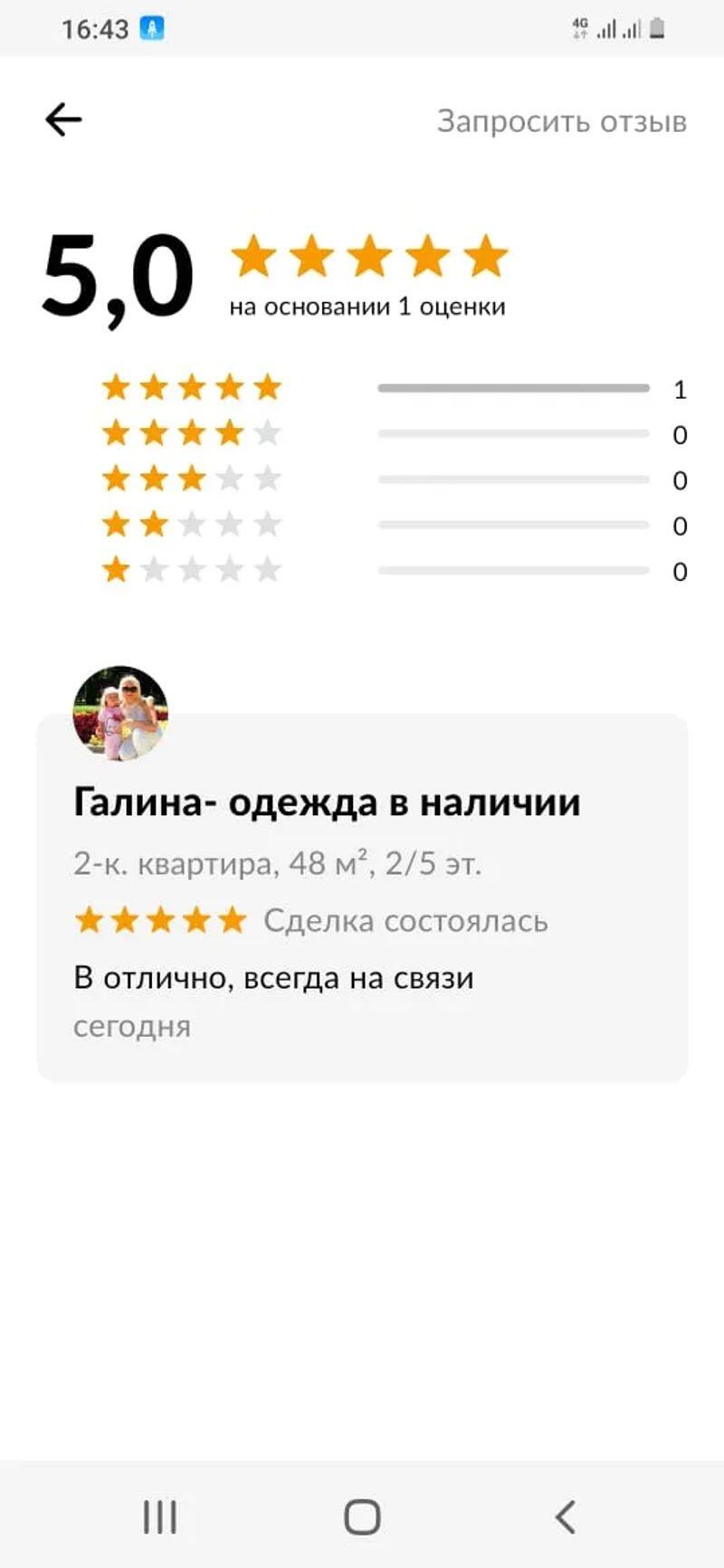This screenshot has height=1568, width=724.
Task: Filter reviews by five-star rating row
Action: (394, 388)
